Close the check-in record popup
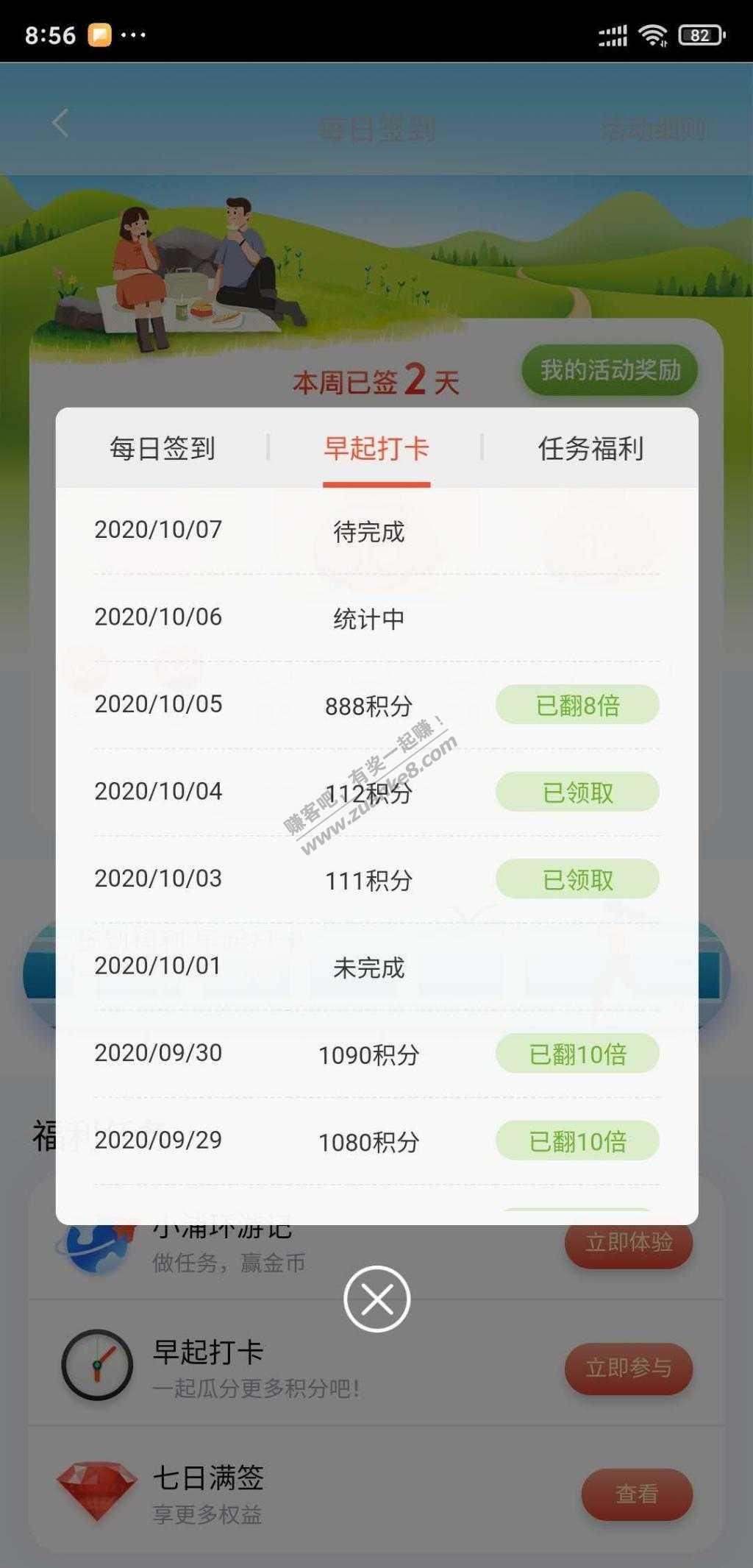The width and height of the screenshot is (753, 1568). coord(376,1299)
